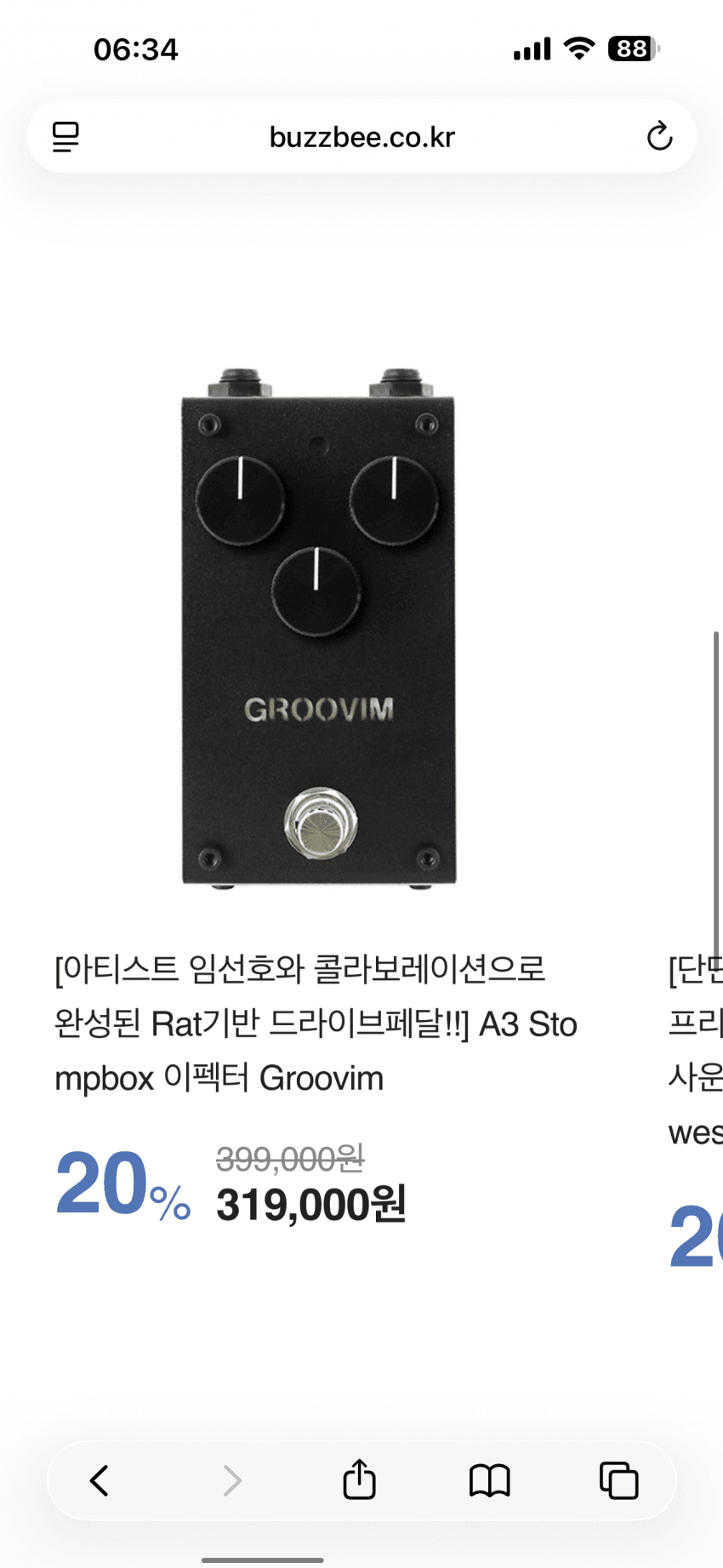
Task: Open Safari bookmarks
Action: 489,1480
